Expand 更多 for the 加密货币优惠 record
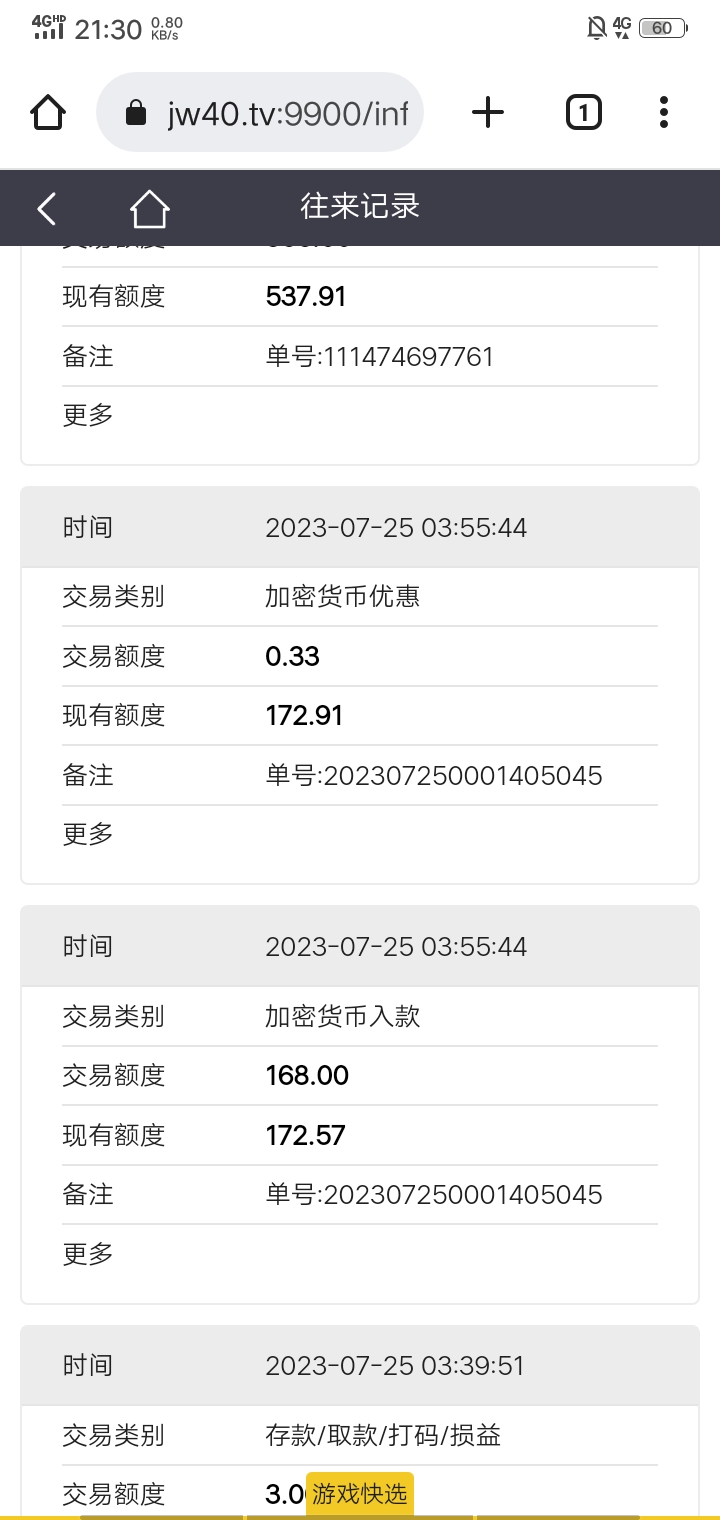 (x=88, y=833)
